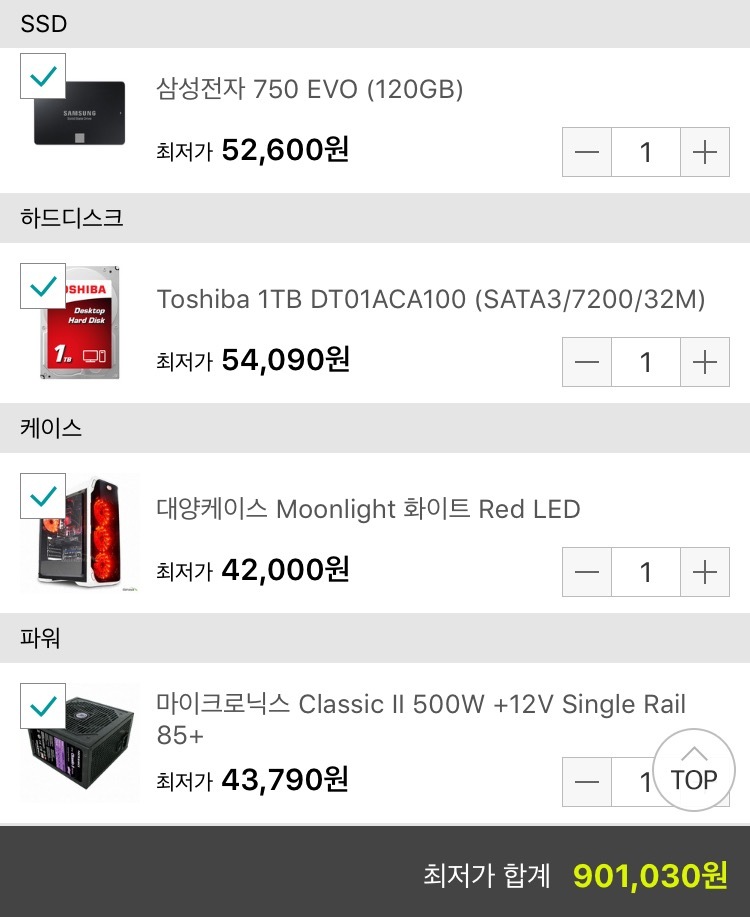This screenshot has height=917, width=750.
Task: View Toshiba 1TB DT01ACA100 details
Action: click(x=431, y=299)
